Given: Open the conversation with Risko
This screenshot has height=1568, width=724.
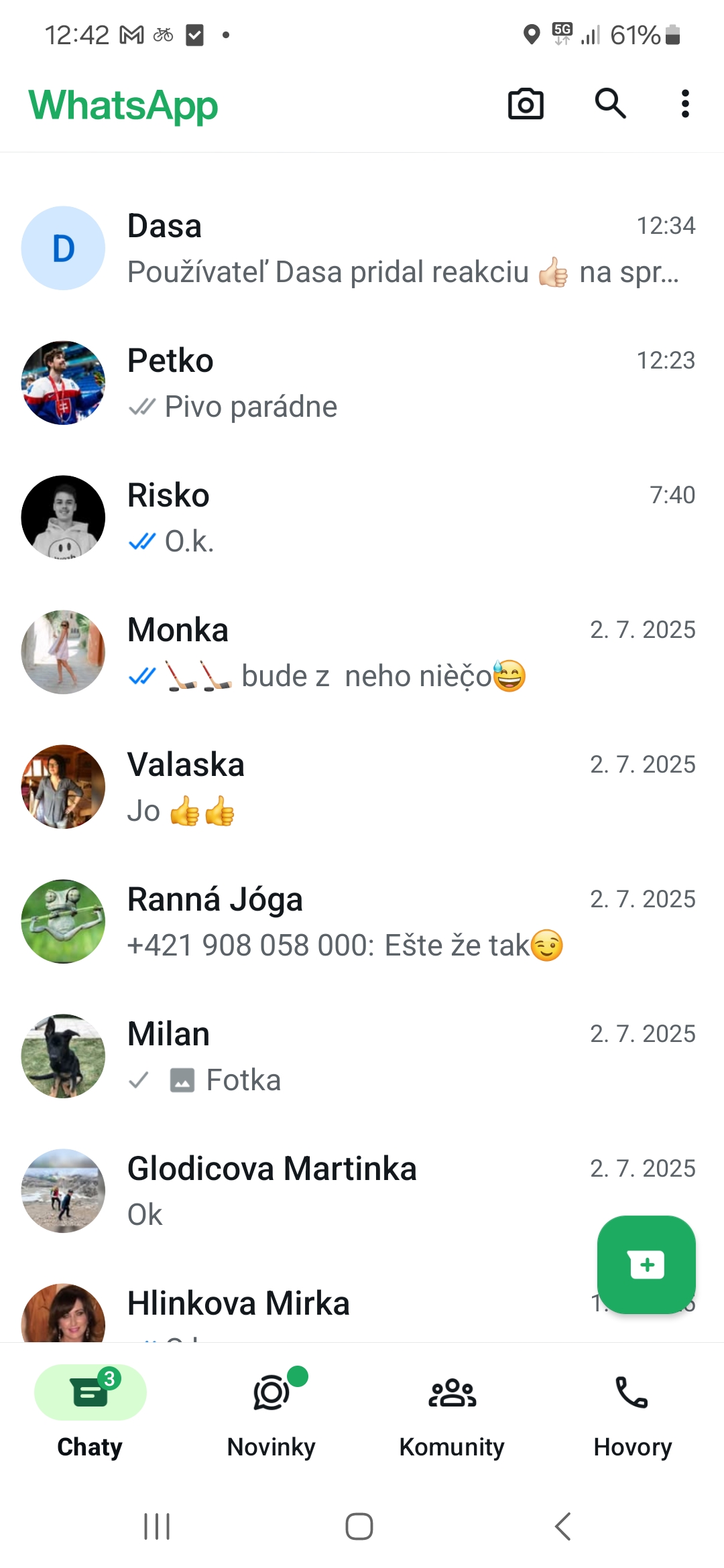Looking at the screenshot, I should [x=402, y=518].
